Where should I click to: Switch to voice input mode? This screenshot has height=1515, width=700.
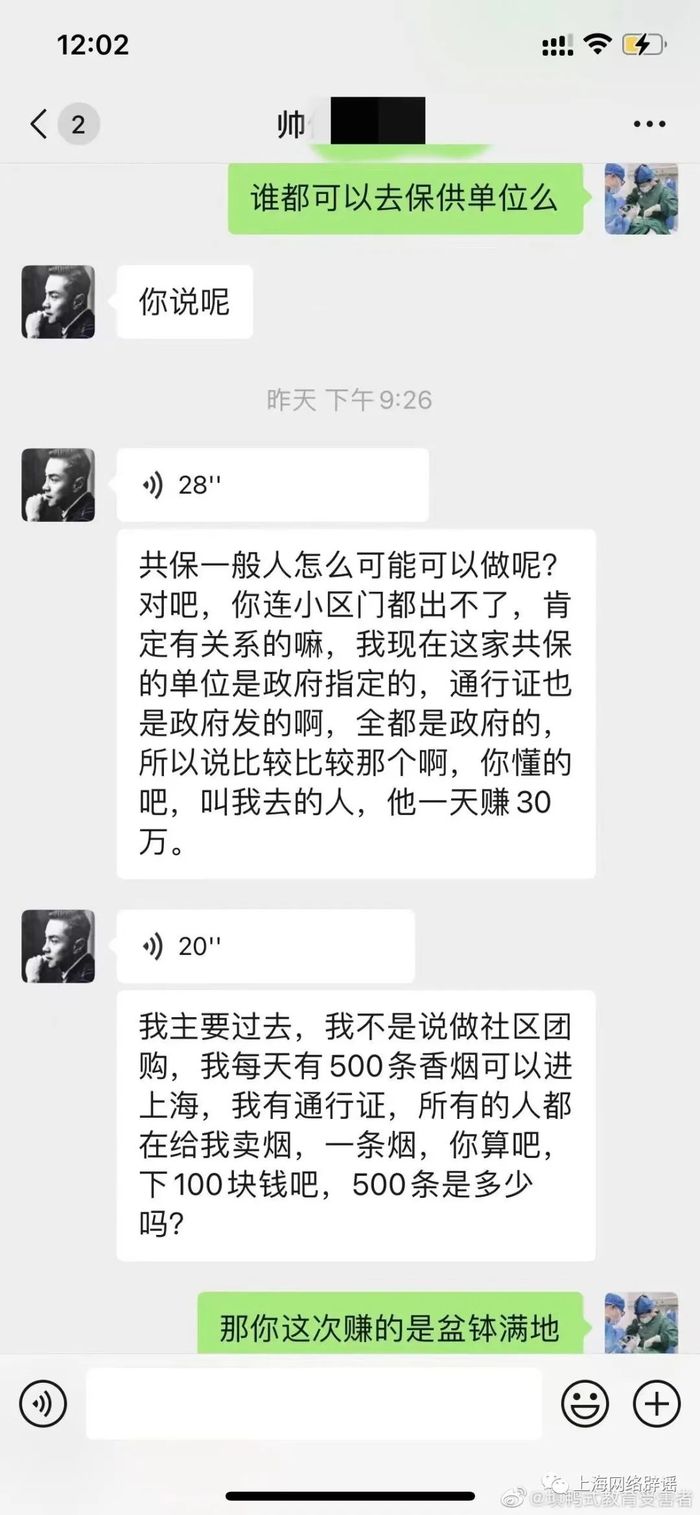(43, 1404)
